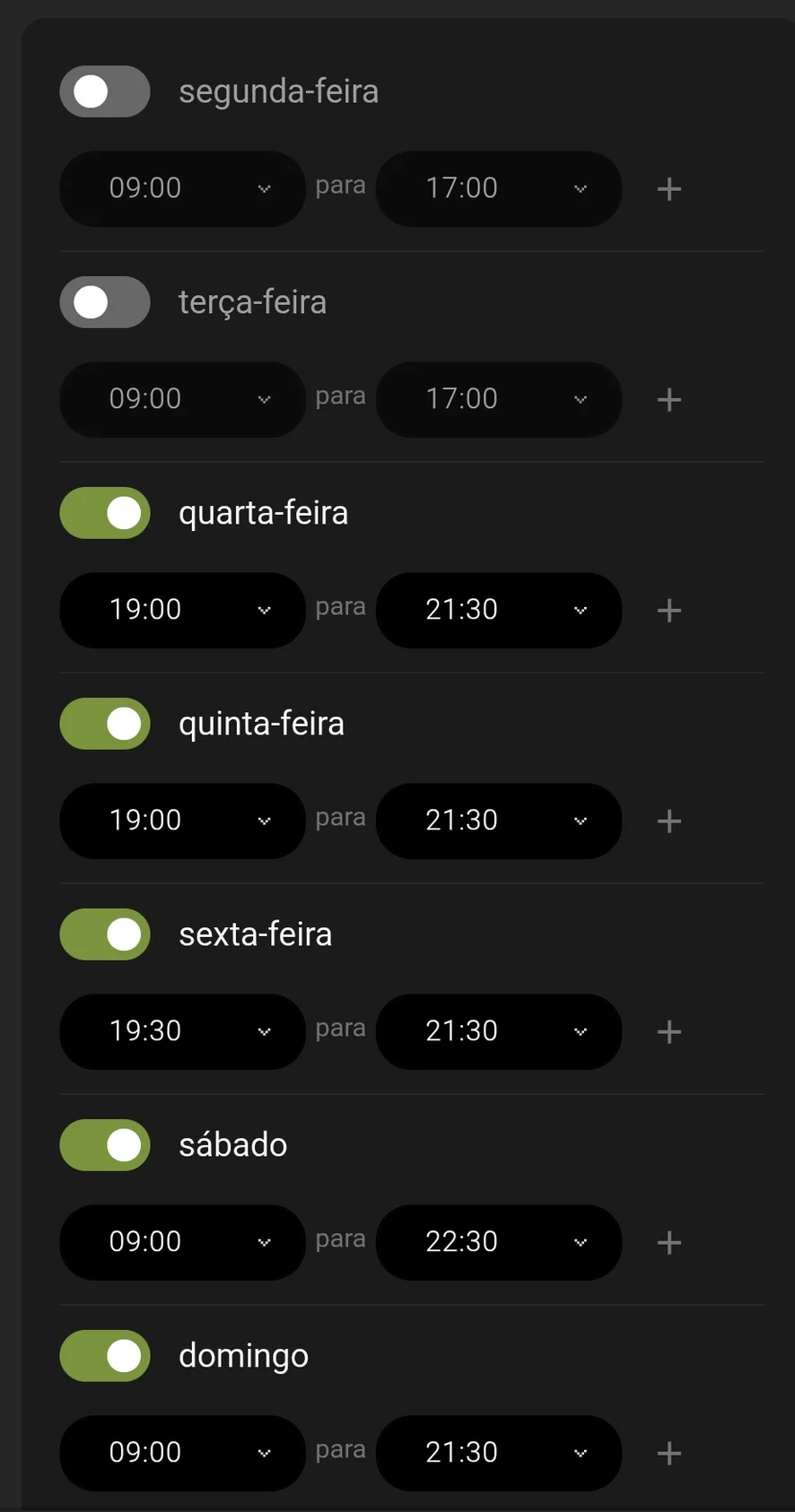
Task: Add a time interval to sexta-feira
Action: (x=669, y=1032)
